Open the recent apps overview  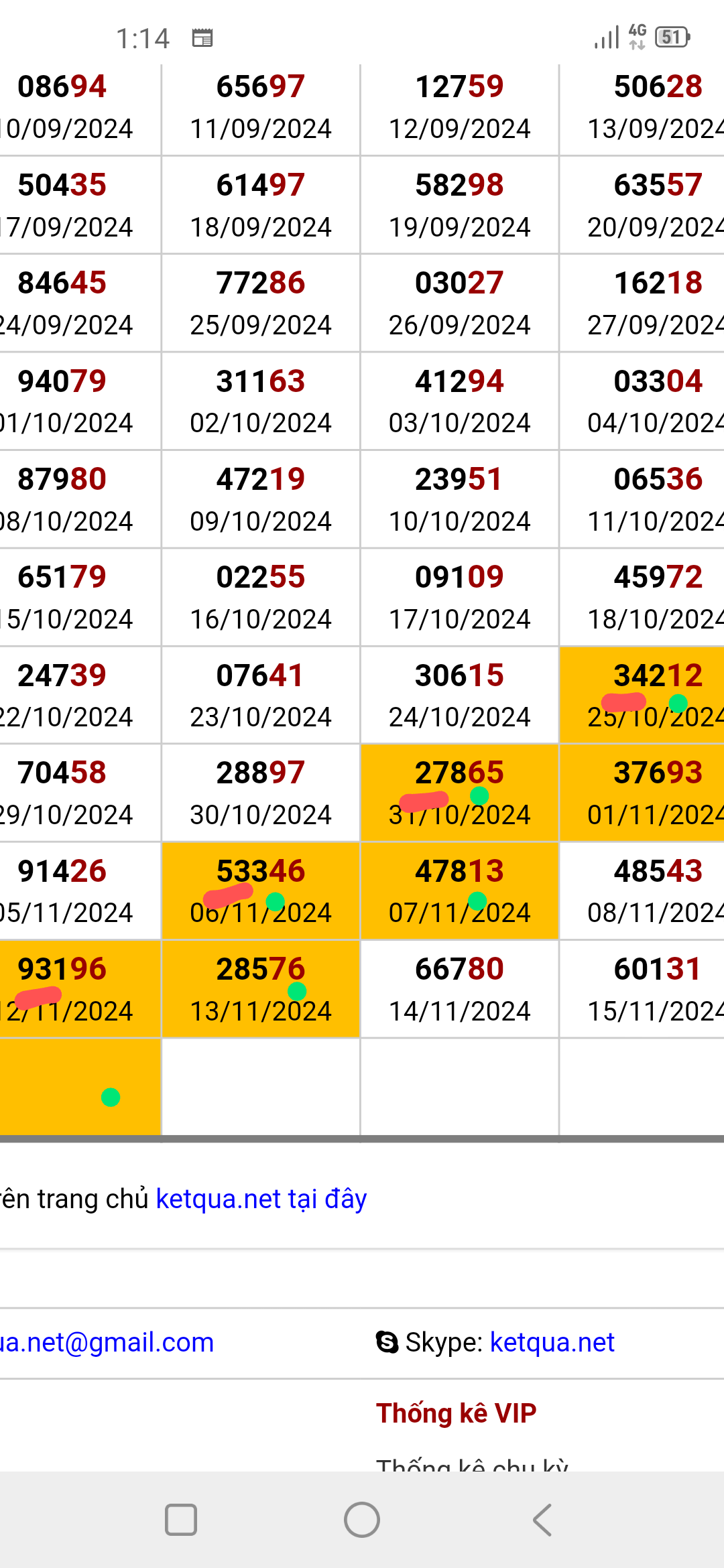[x=181, y=1520]
